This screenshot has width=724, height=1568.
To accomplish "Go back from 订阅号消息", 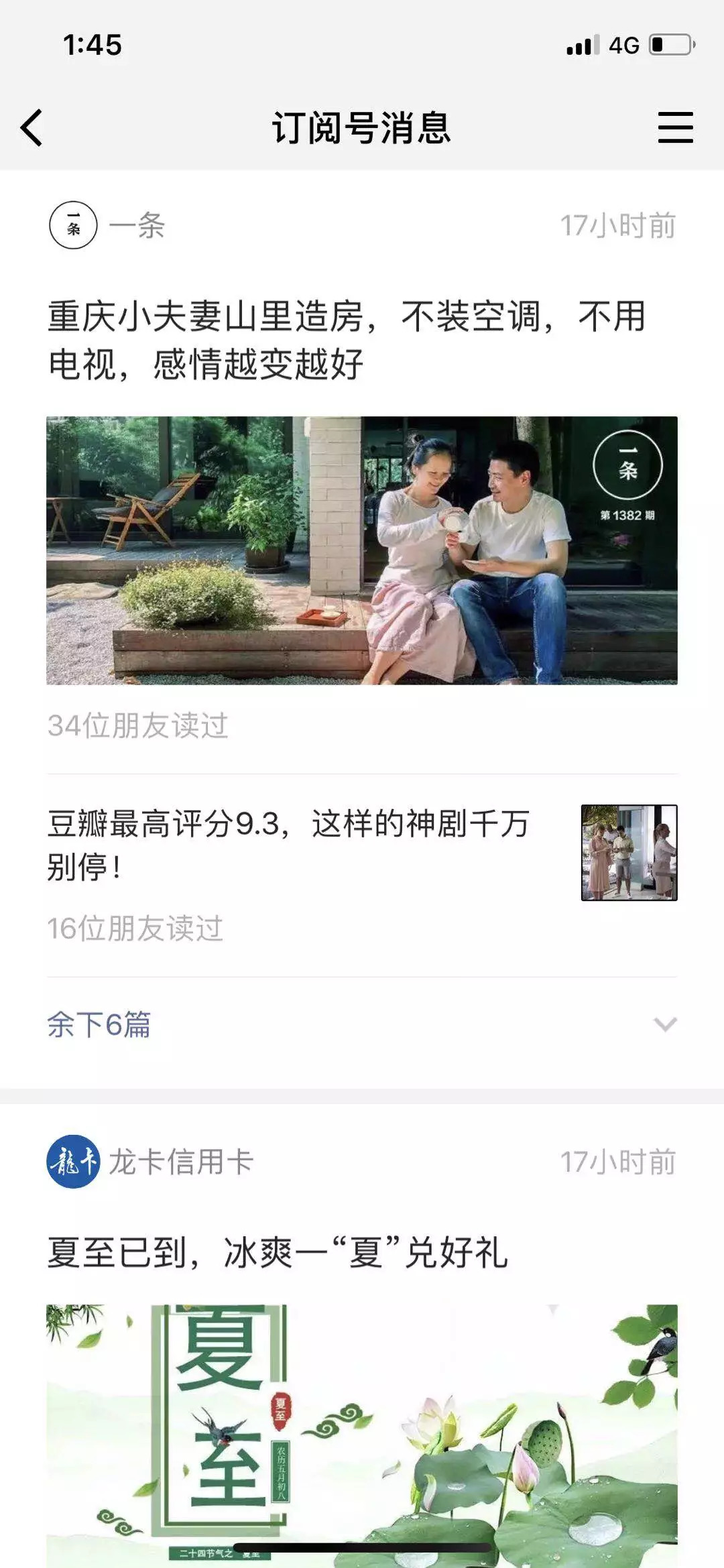I will tap(32, 127).
